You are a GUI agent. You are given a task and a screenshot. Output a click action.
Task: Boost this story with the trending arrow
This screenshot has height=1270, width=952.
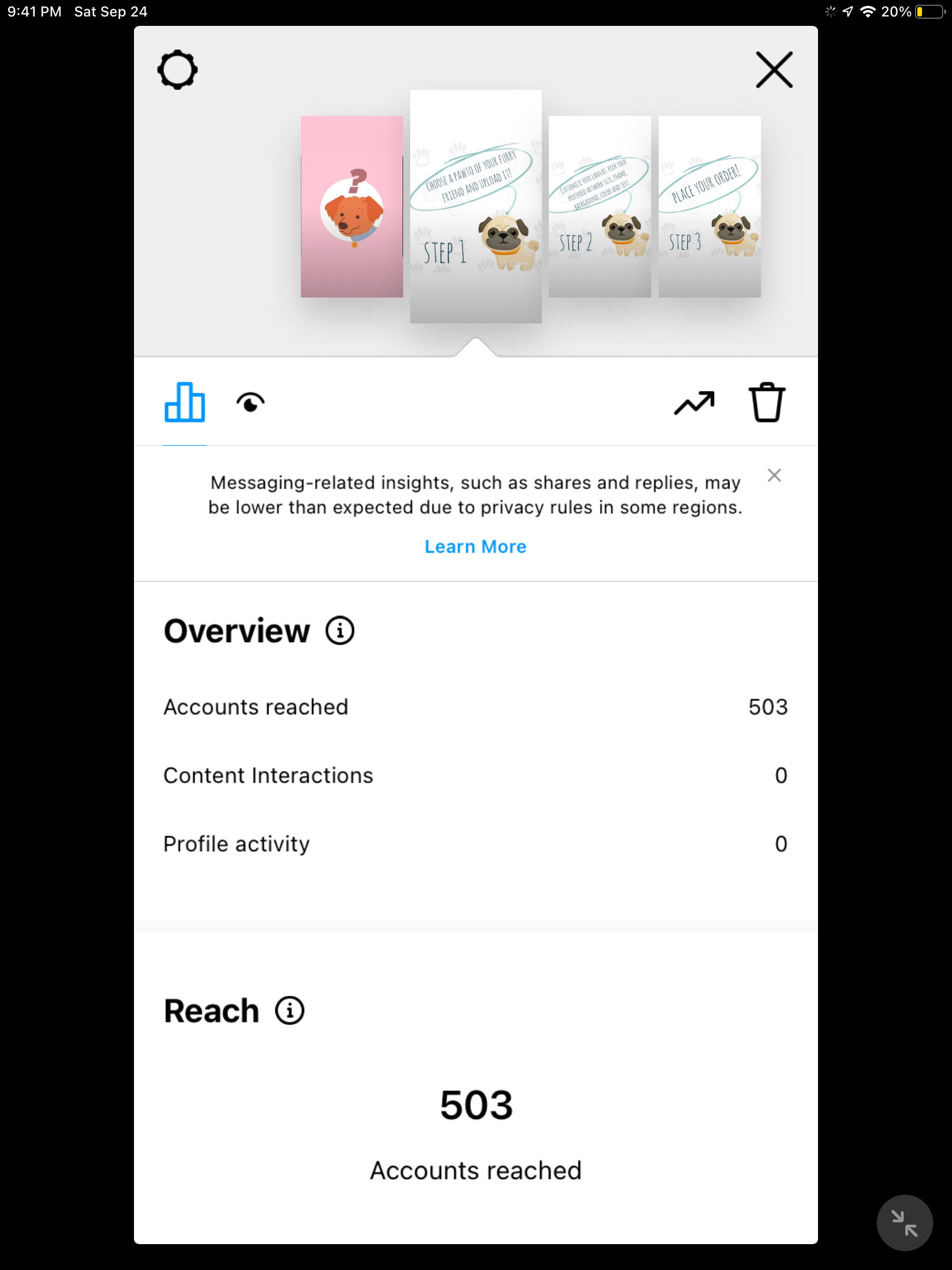coord(694,403)
